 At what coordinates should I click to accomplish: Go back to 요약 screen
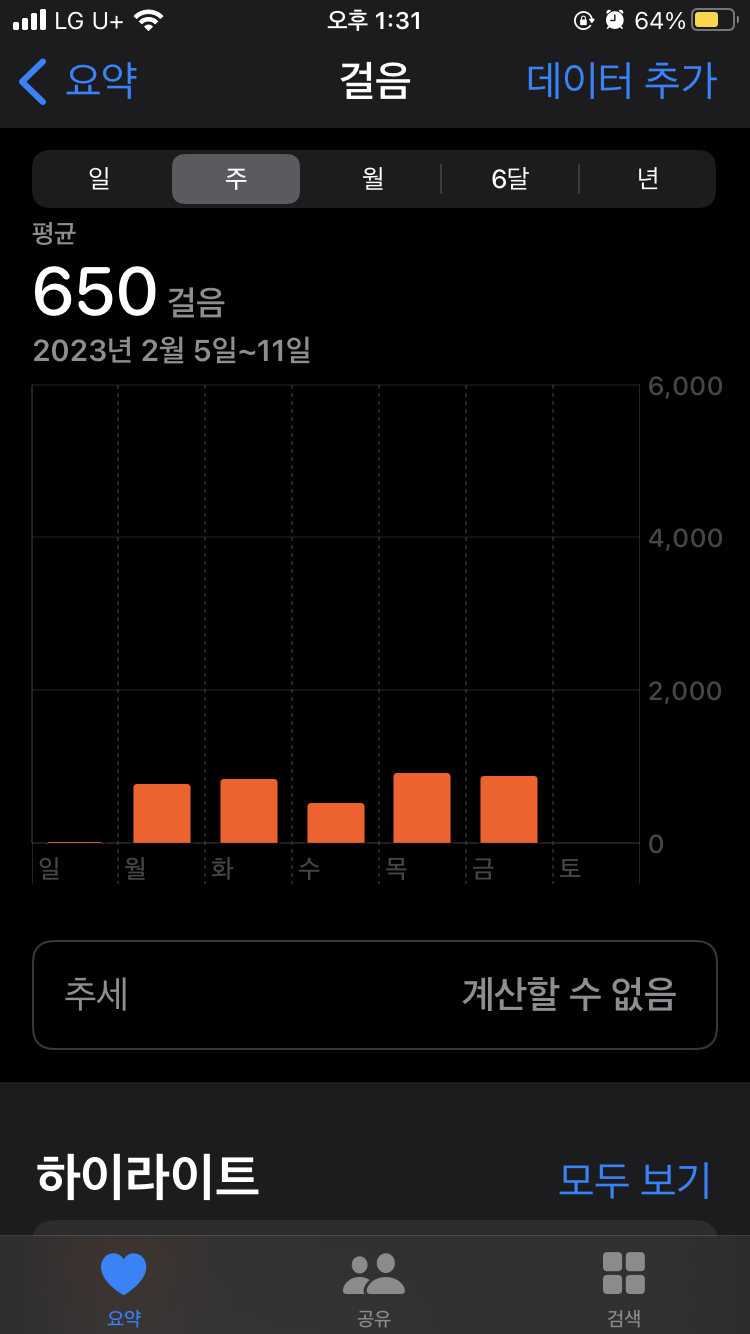78,81
